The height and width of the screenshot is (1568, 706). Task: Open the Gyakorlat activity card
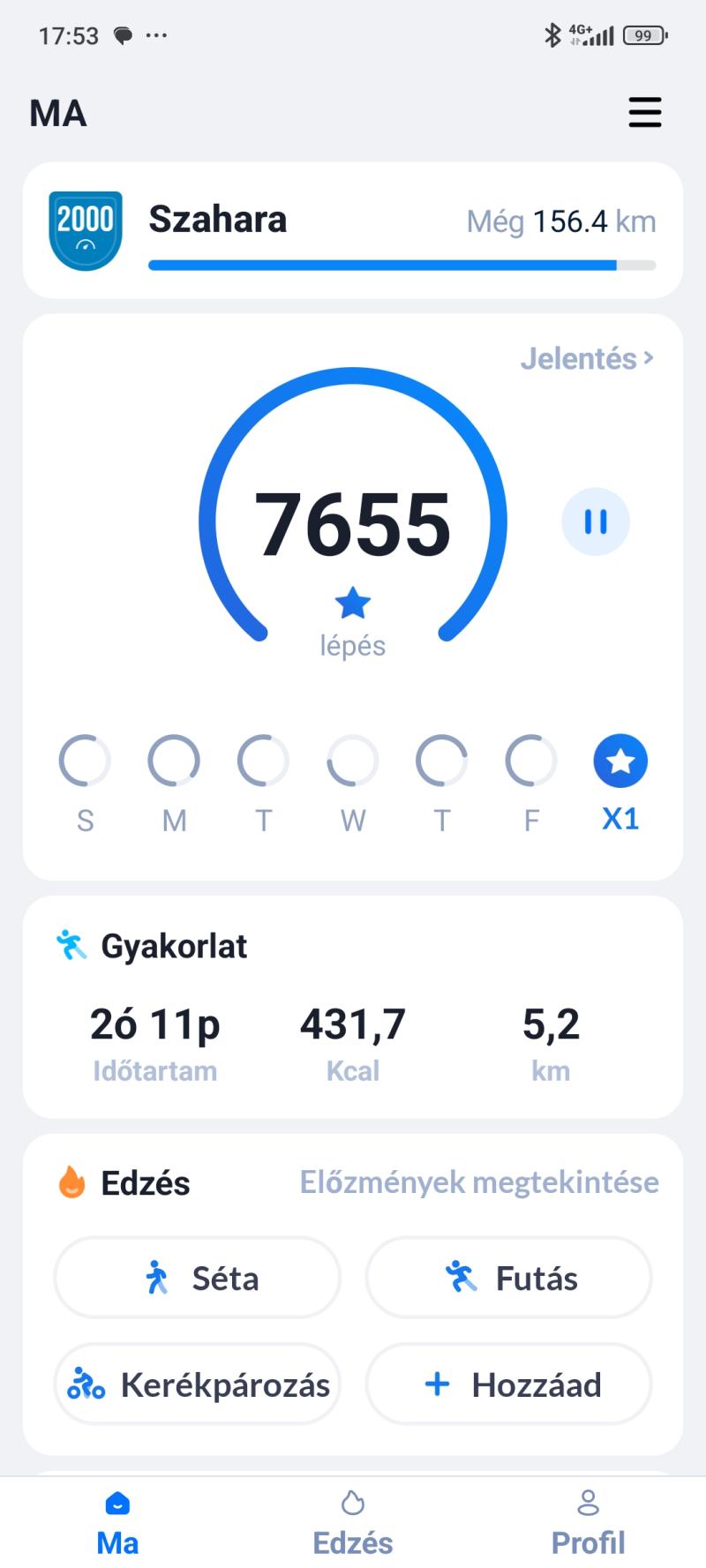(353, 1008)
